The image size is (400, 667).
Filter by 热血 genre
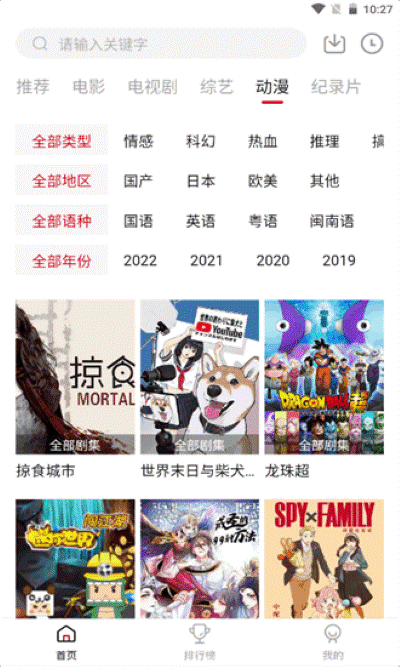click(x=263, y=141)
